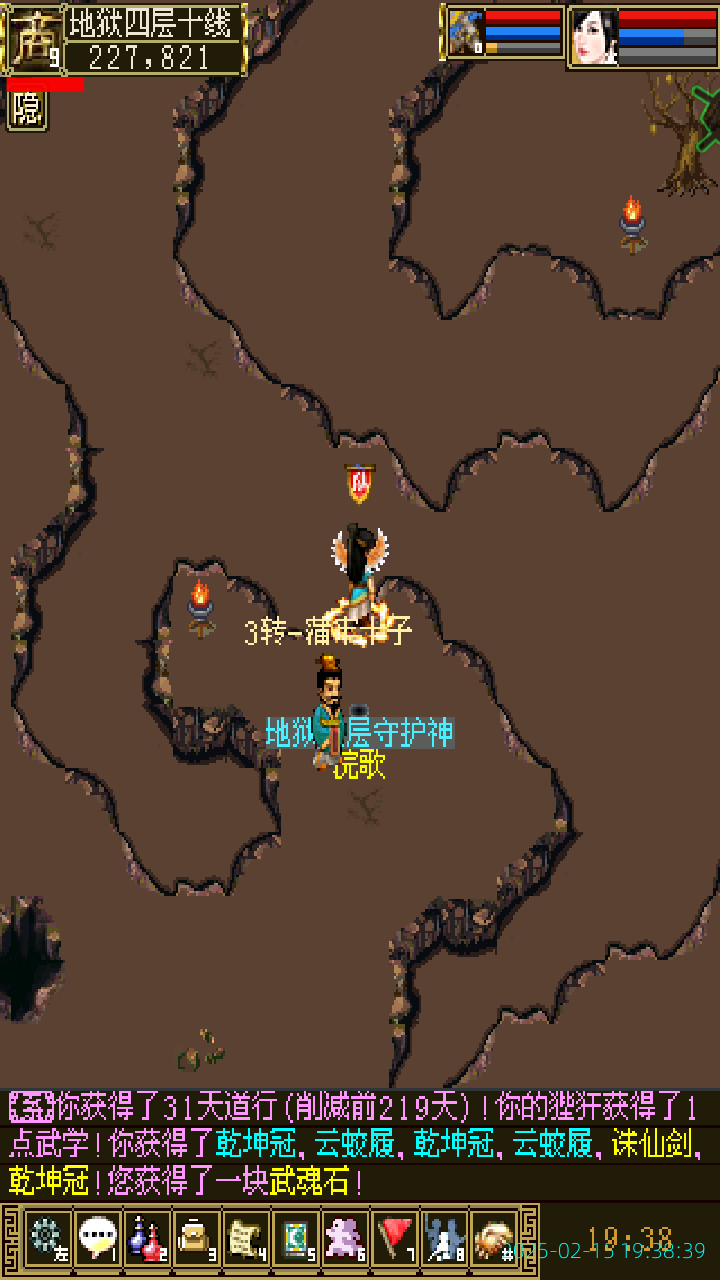720x1280 pixels.
Task: Open the player avatar at top left
Action: point(32,39)
